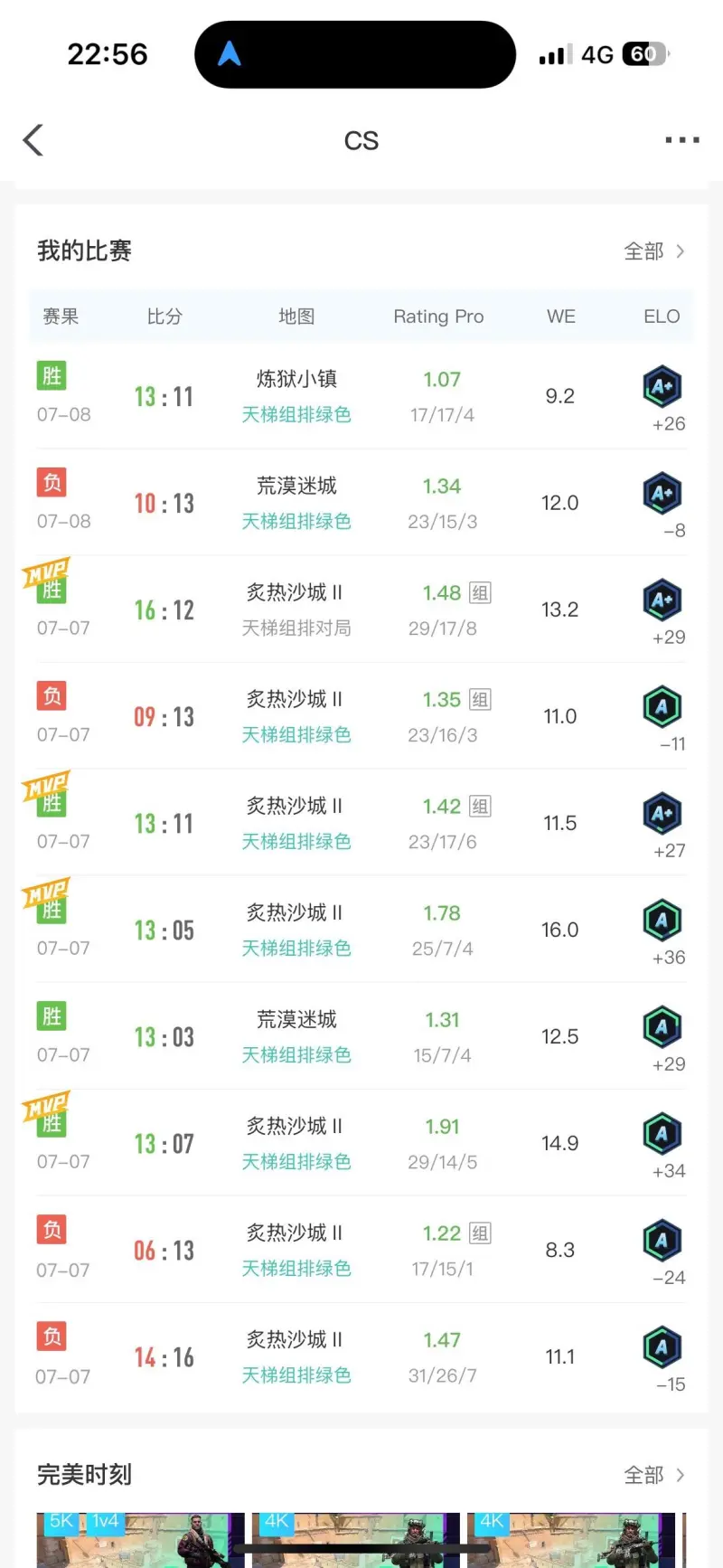Open the 13:11 win on 炼狱小镇
Screen dimensions: 723x1568
[x=361, y=396]
